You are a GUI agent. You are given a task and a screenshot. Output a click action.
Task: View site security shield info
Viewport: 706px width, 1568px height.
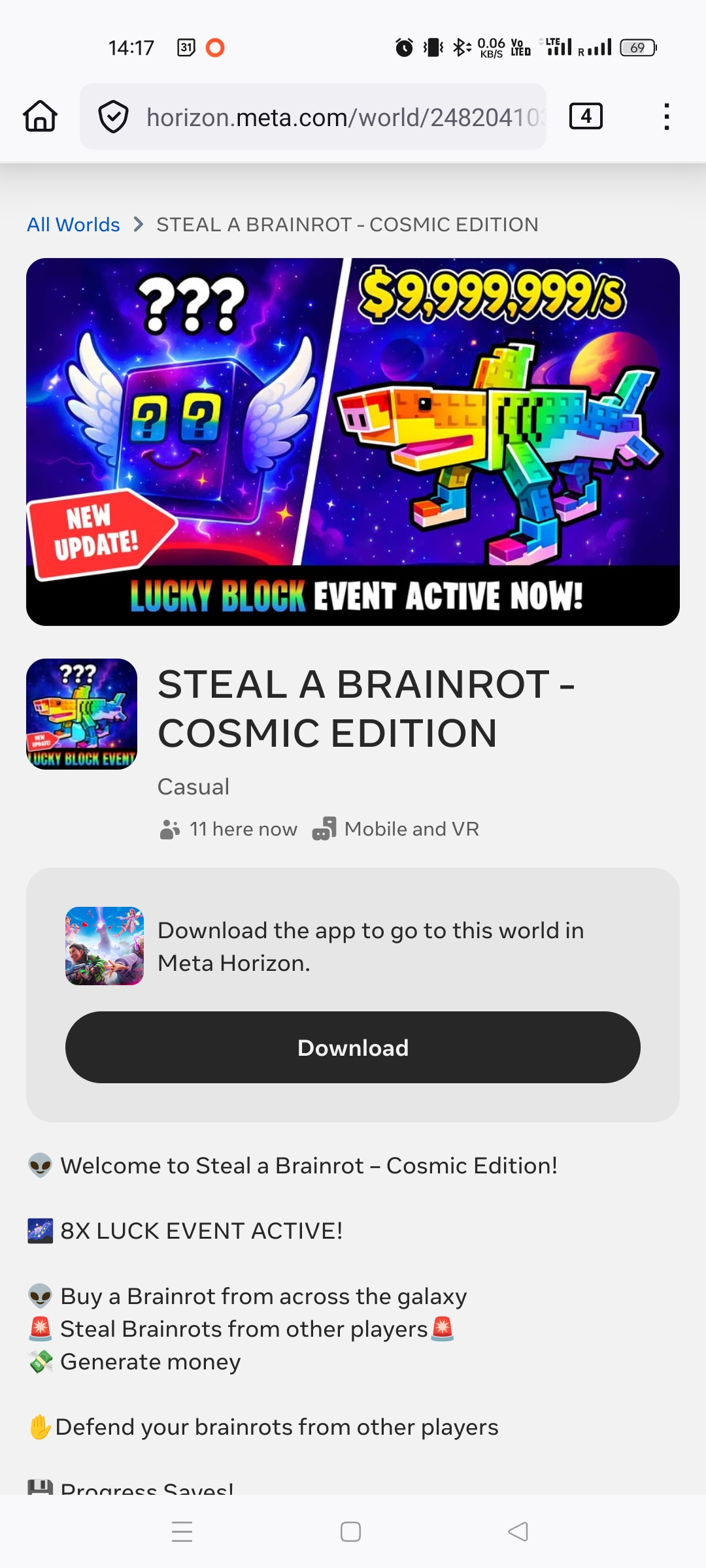click(x=113, y=117)
